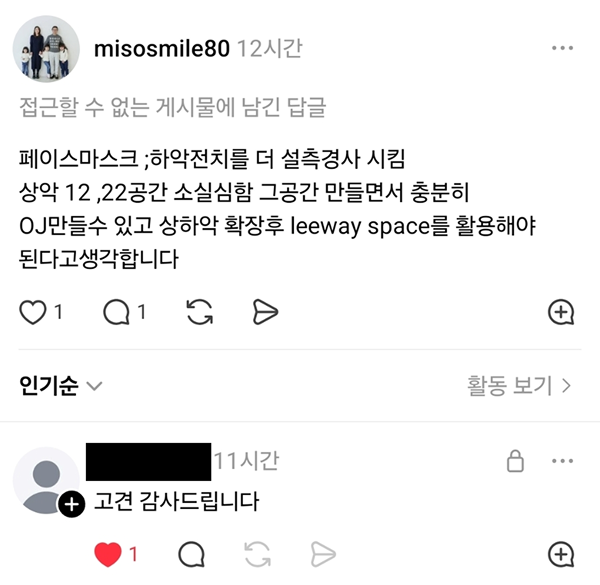
Task: Open the misosmile80 username link
Action: click(x=161, y=48)
